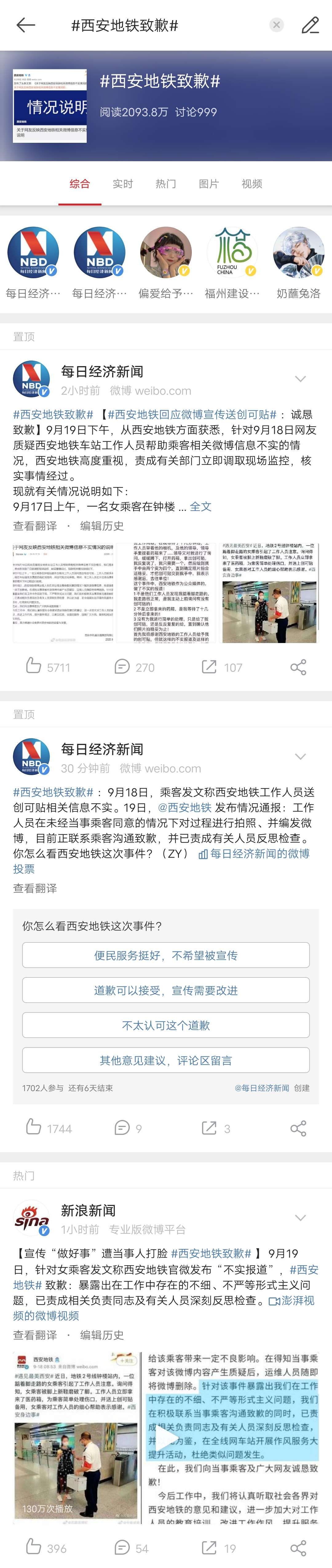332x1568 pixels.
Task: Clear the search text with the X
Action: [276, 25]
